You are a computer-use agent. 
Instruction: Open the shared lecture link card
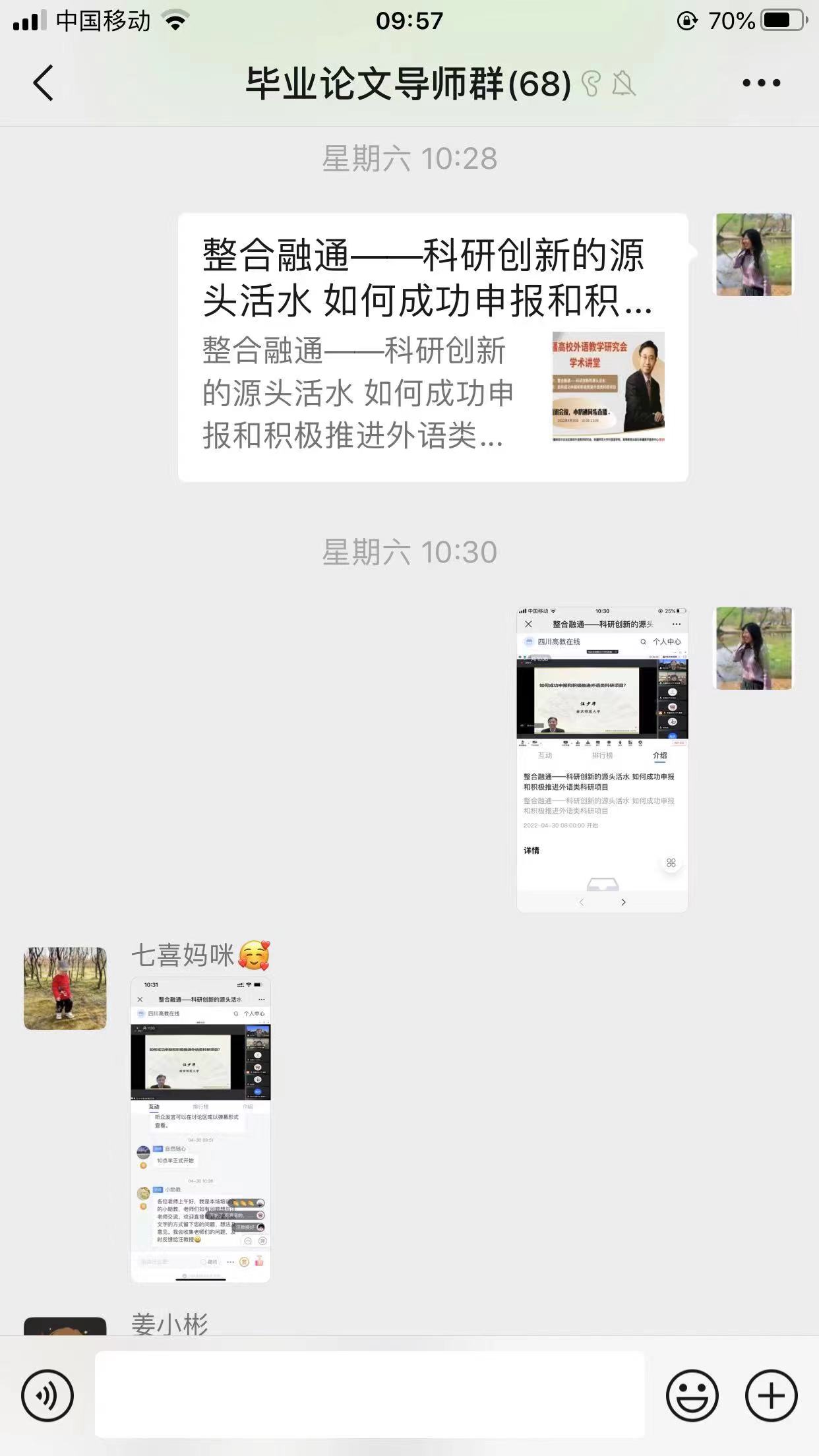(x=433, y=348)
